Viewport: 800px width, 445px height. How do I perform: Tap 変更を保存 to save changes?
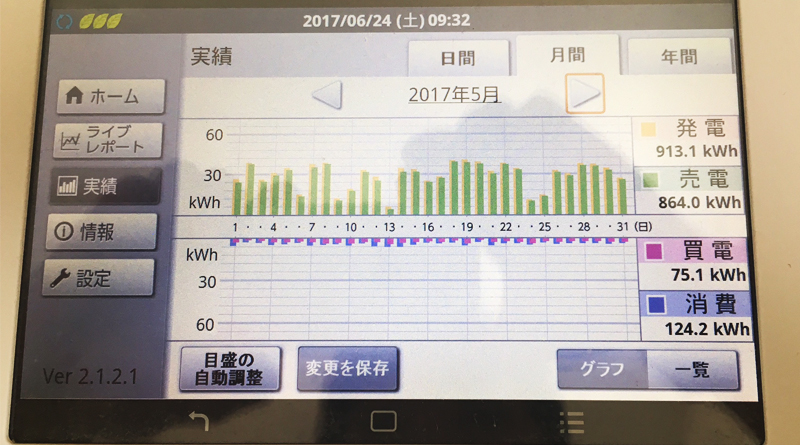coord(348,369)
